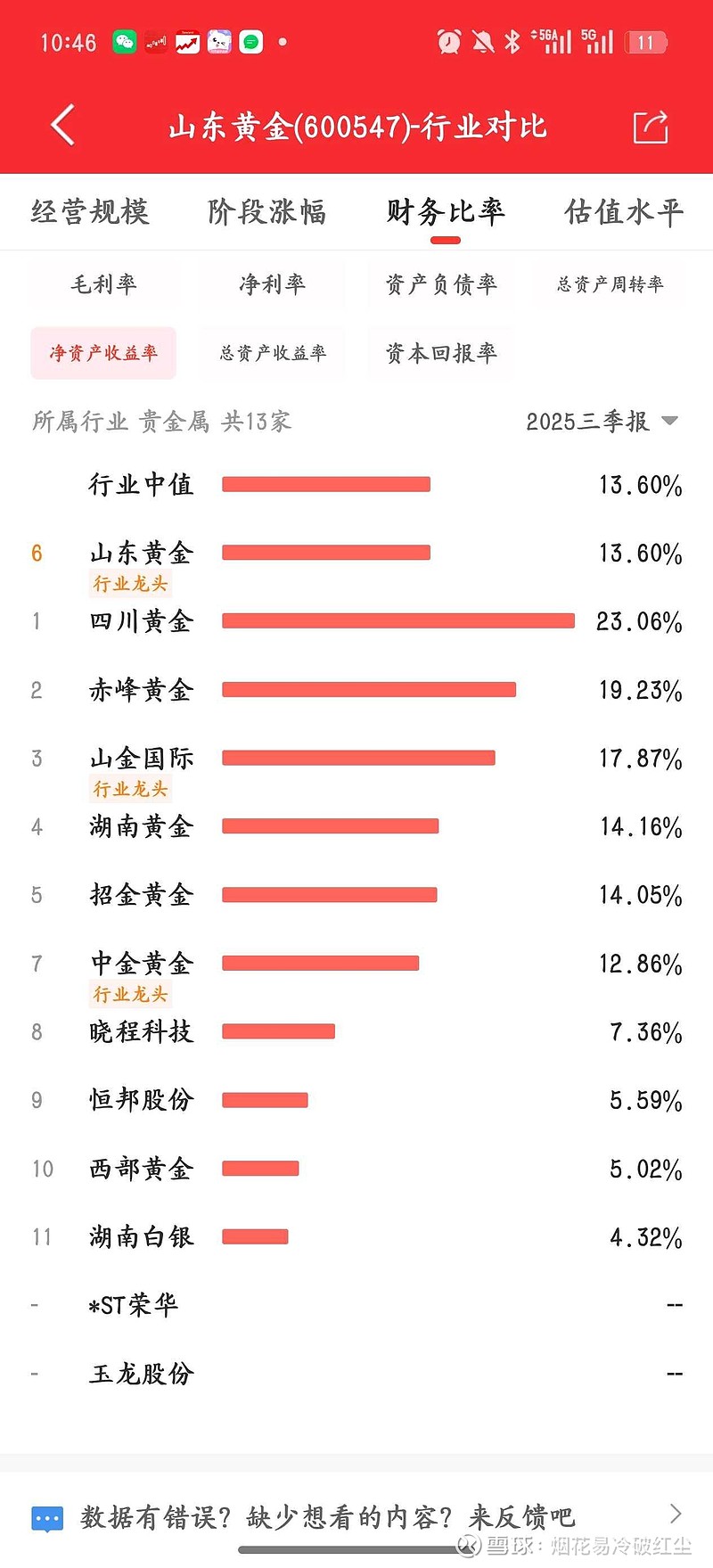Tap the back arrow to return
Image resolution: width=713 pixels, height=1568 pixels.
(x=61, y=127)
